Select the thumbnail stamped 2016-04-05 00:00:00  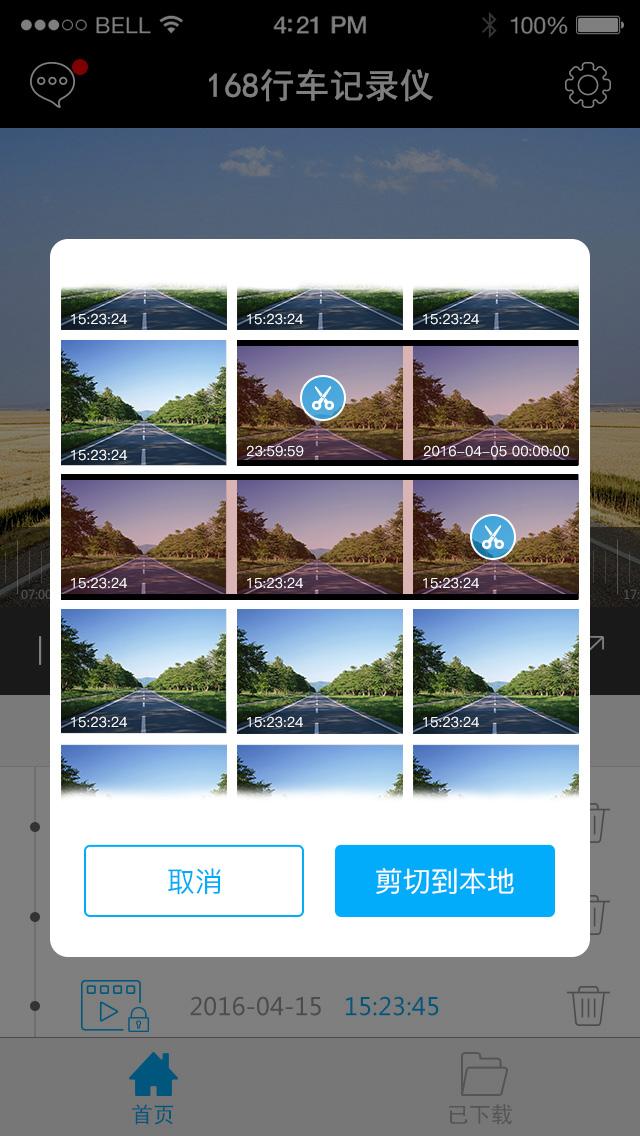pyautogui.click(x=496, y=404)
